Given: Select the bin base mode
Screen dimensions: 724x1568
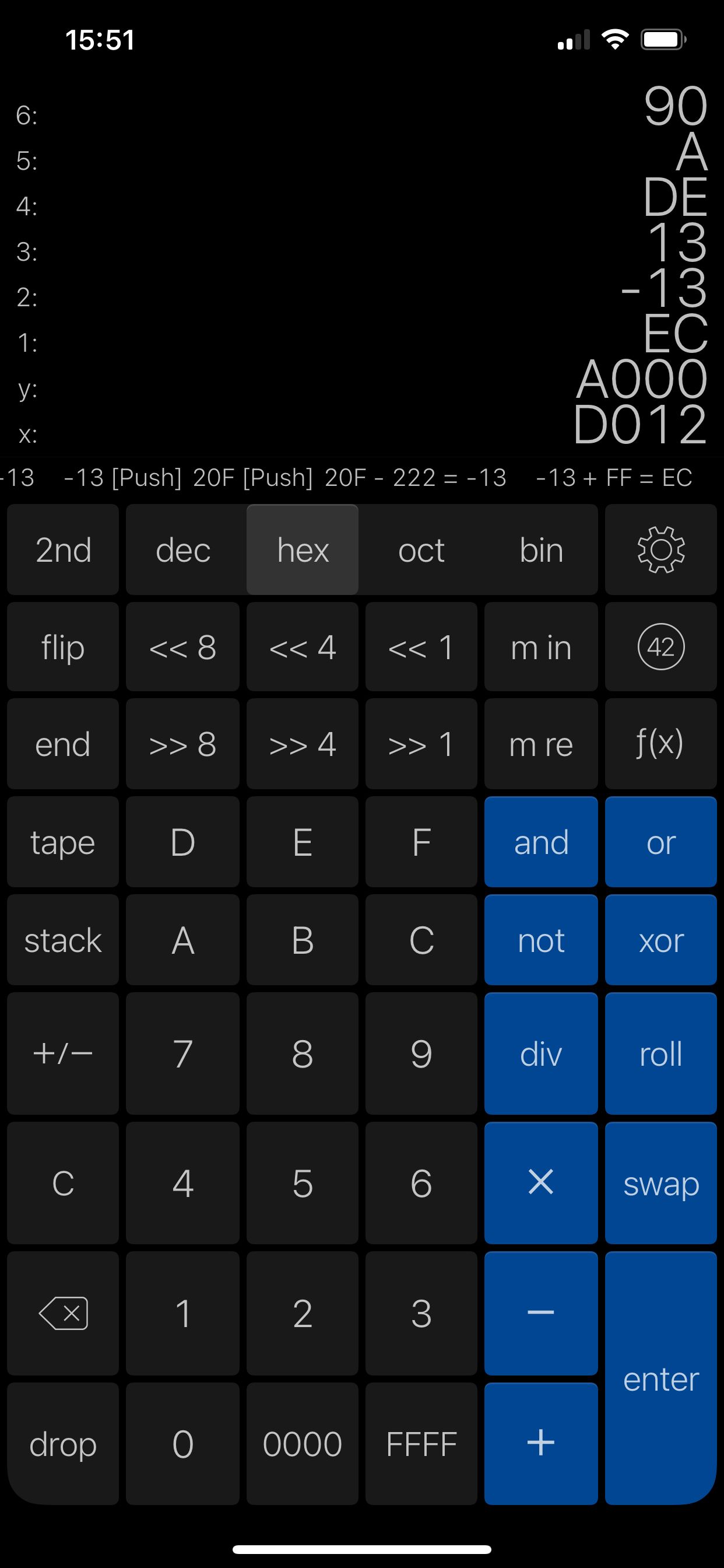Looking at the screenshot, I should point(541,549).
